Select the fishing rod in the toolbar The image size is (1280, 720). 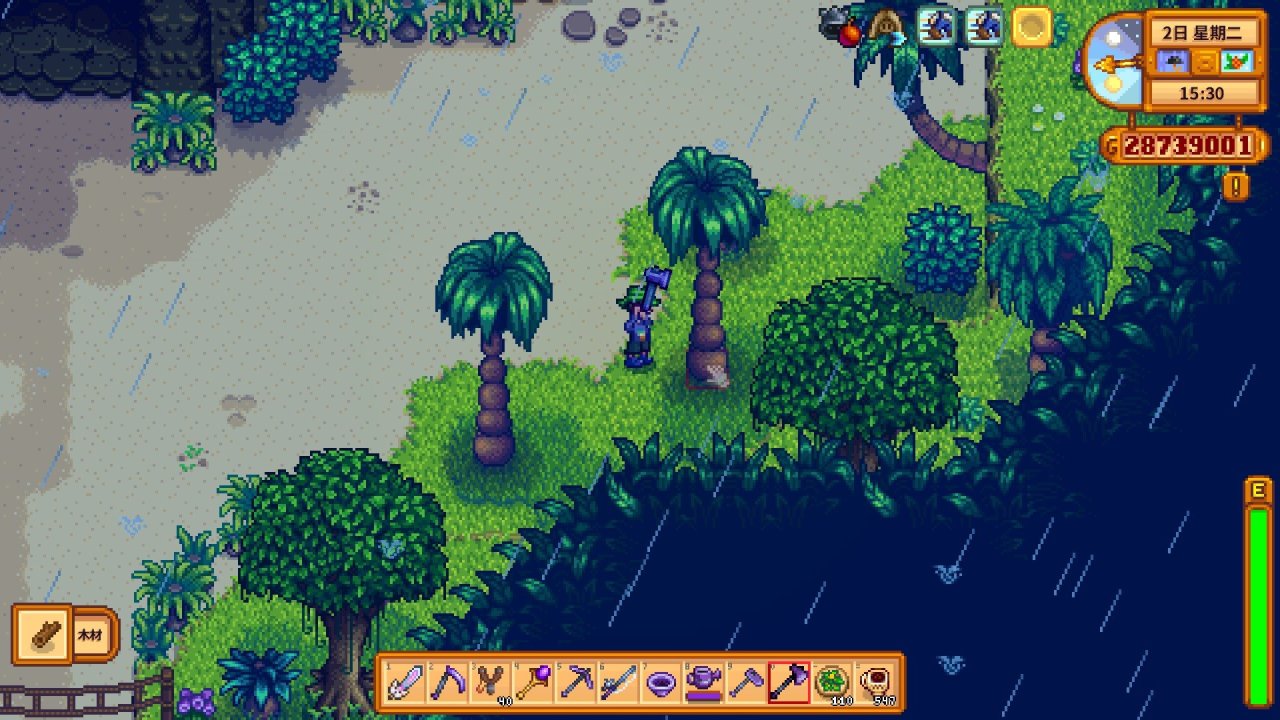coord(618,683)
